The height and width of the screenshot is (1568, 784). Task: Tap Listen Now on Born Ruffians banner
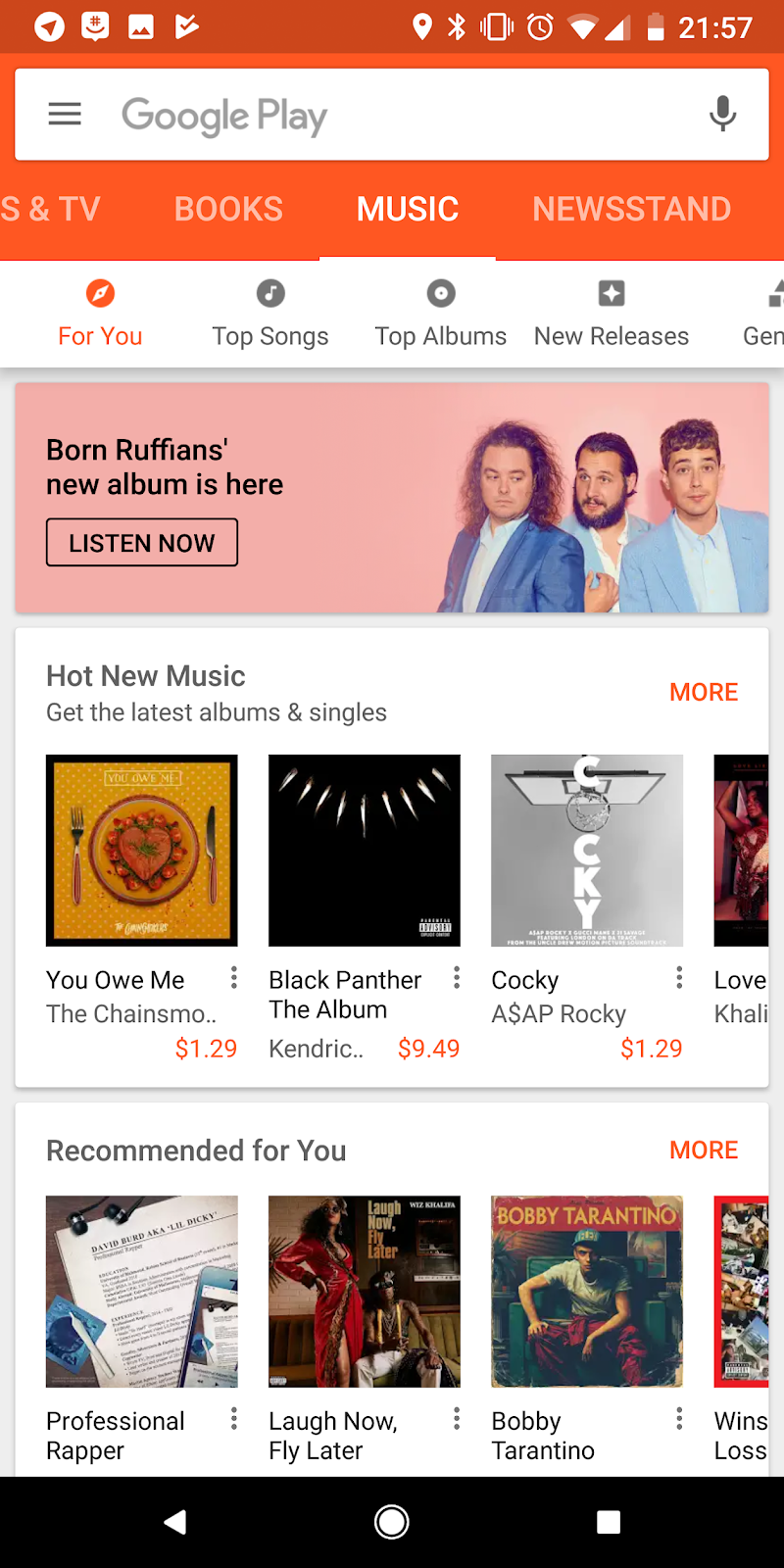coord(142,543)
